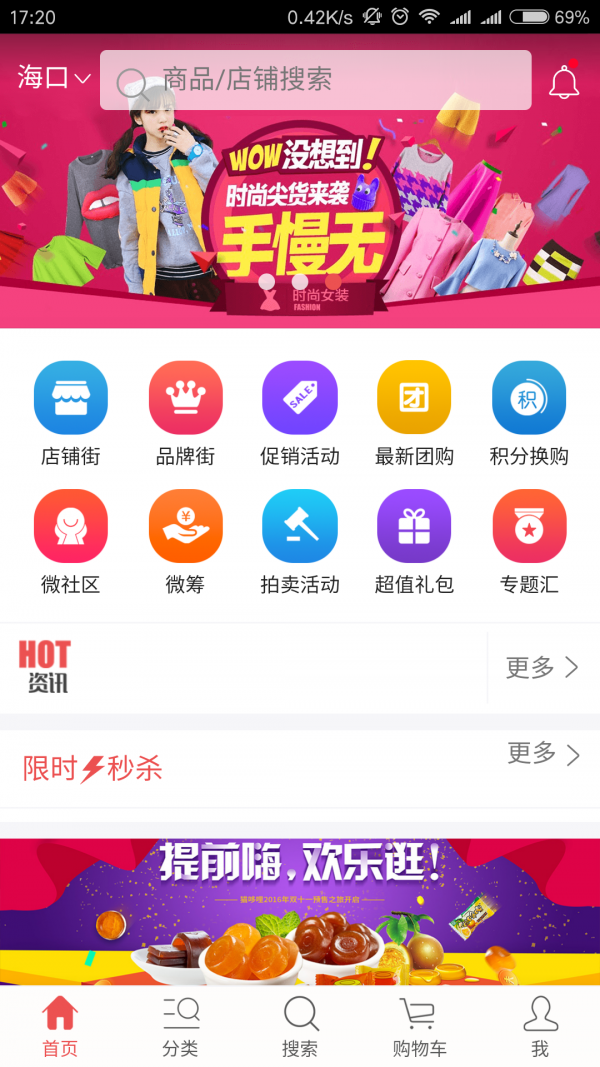The width and height of the screenshot is (600, 1067).
Task: Go to the 我 profile tab
Action: [x=540, y=1027]
